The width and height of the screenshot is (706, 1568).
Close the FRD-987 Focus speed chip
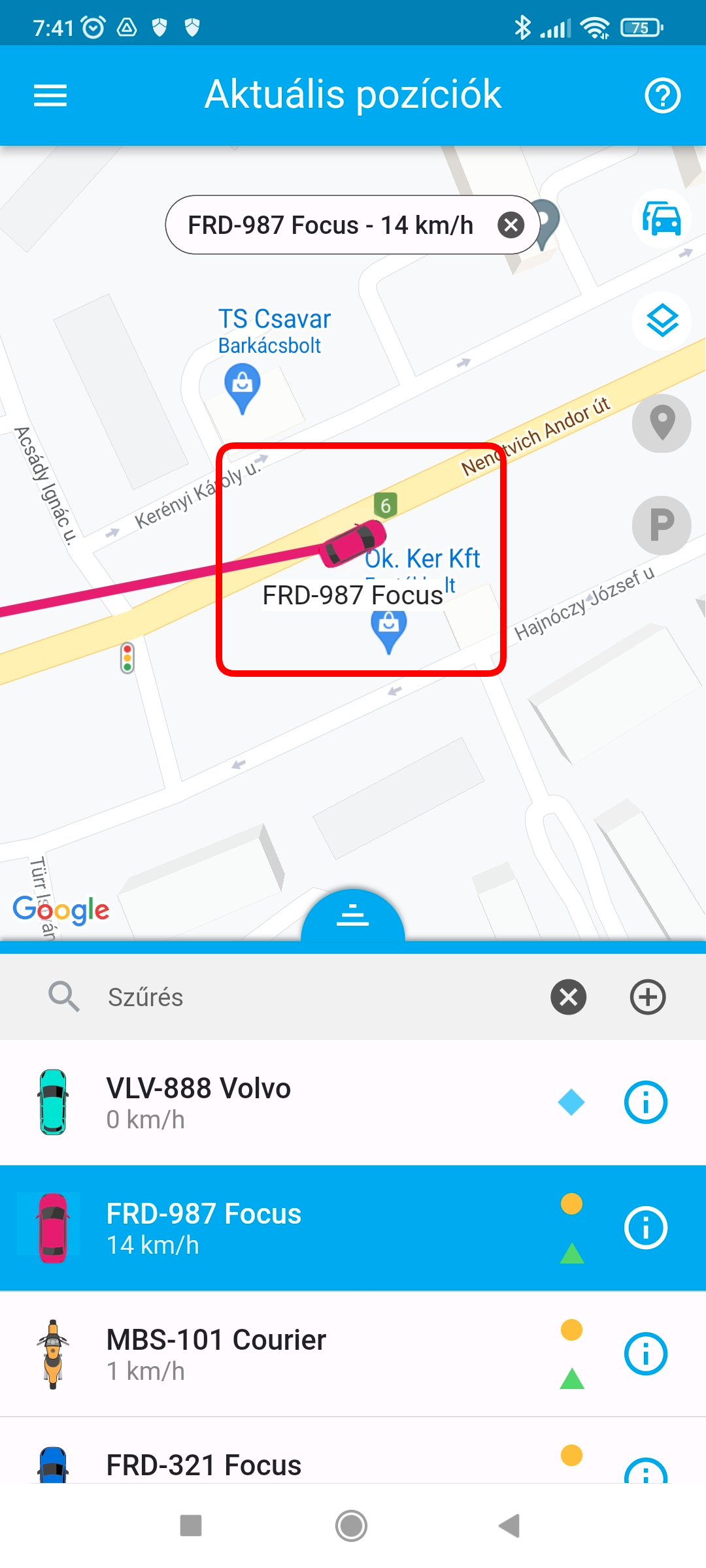tap(511, 225)
